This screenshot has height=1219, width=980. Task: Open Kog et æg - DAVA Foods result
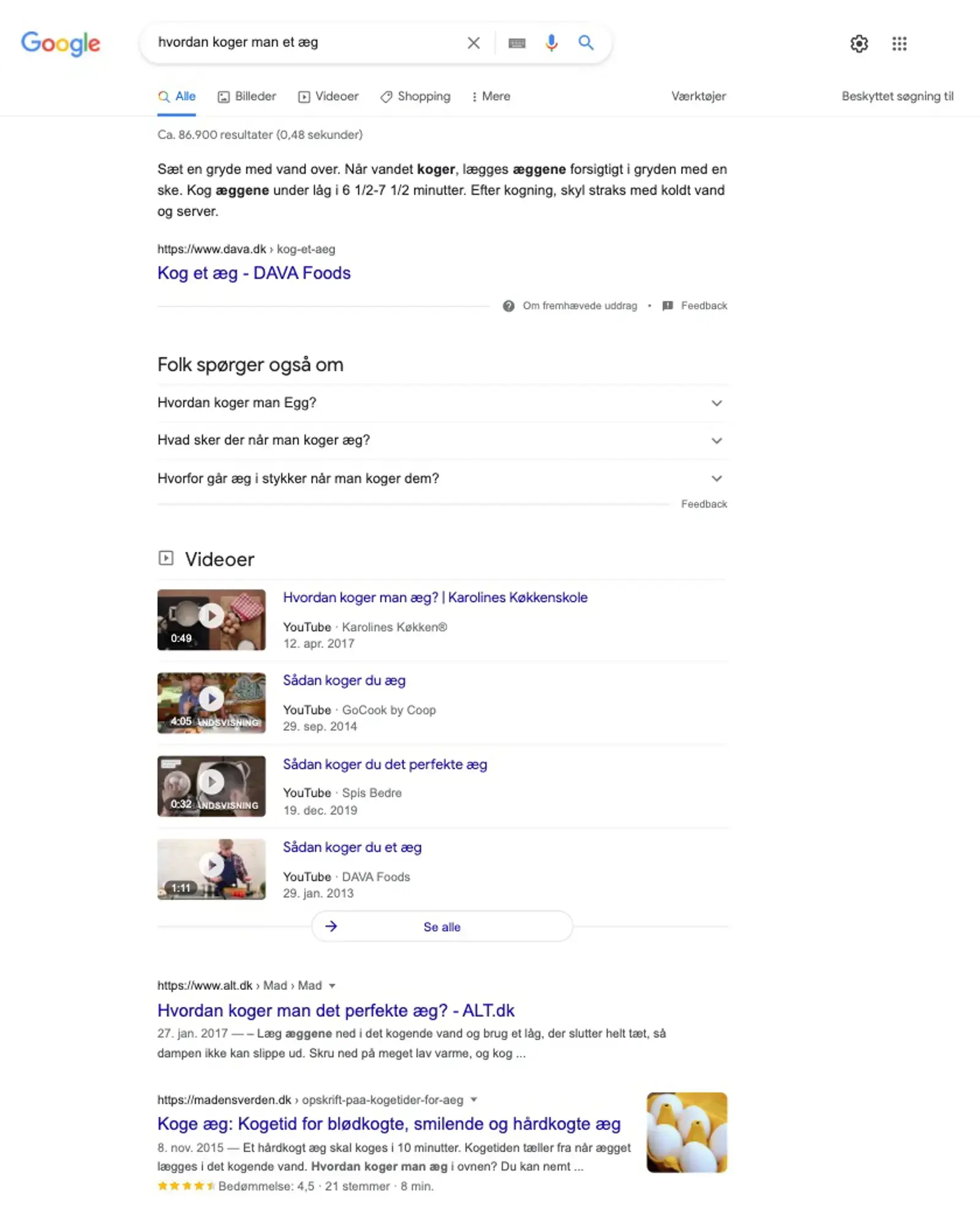point(254,273)
